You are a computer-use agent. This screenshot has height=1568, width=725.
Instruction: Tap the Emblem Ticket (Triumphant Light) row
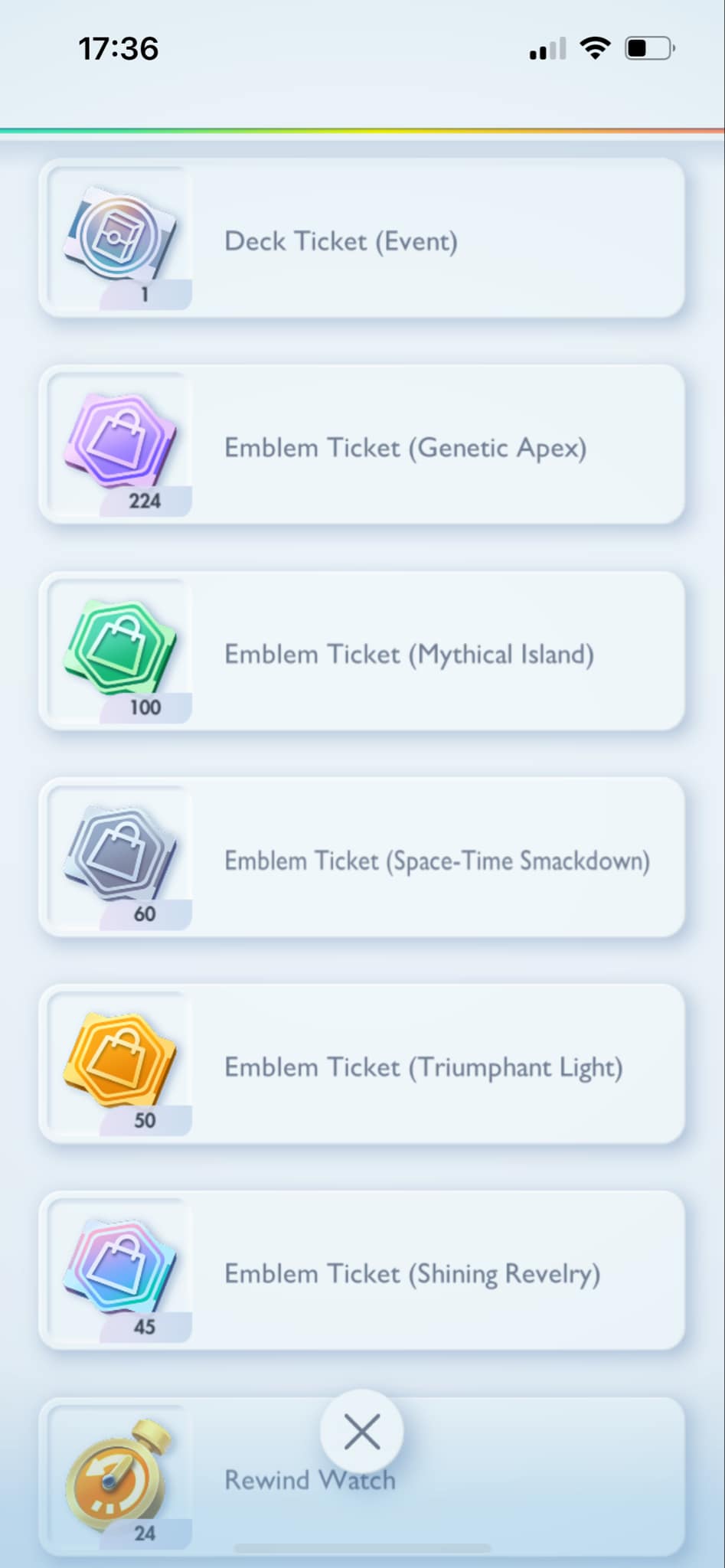[361, 1064]
